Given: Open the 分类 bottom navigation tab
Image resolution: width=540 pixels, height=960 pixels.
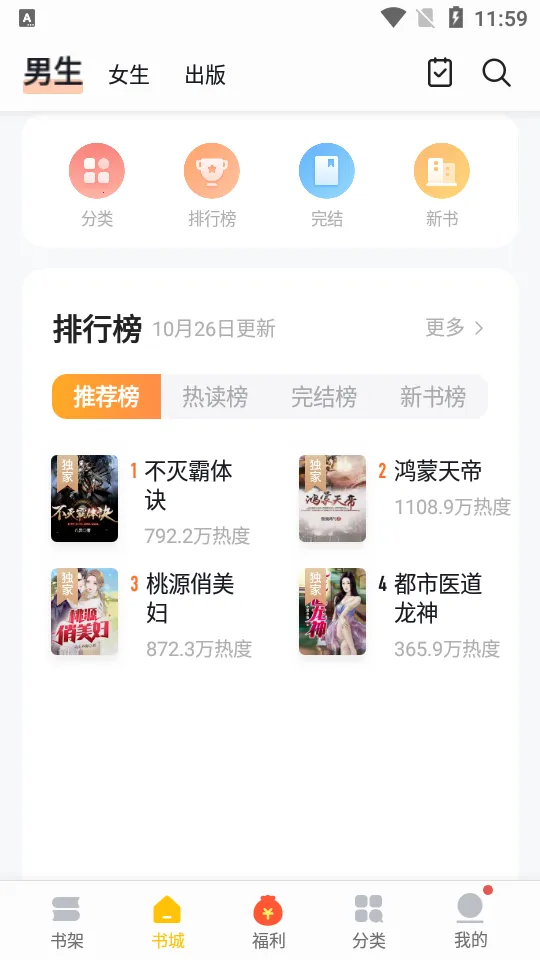Looking at the screenshot, I should (x=369, y=921).
